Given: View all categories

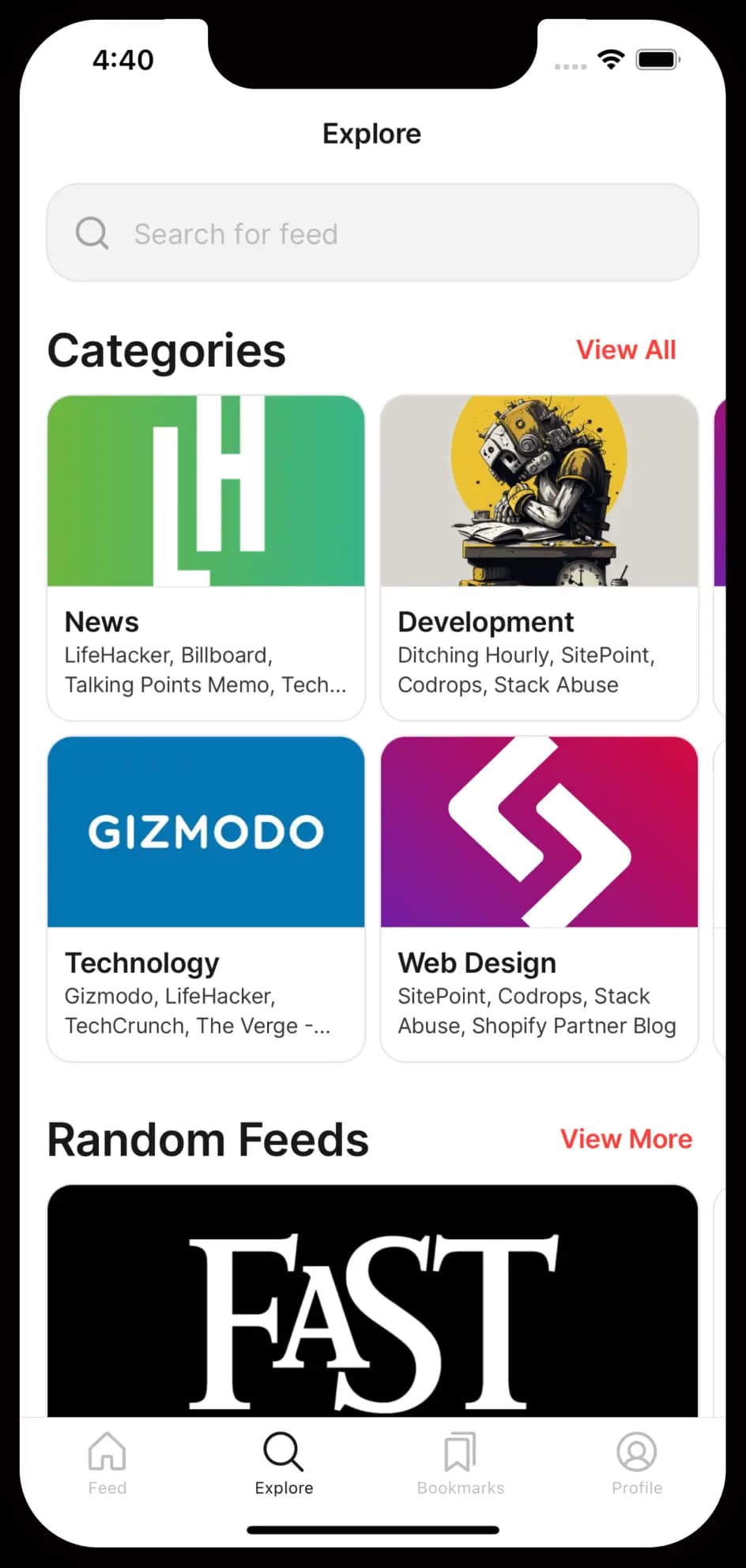Looking at the screenshot, I should click(x=625, y=350).
